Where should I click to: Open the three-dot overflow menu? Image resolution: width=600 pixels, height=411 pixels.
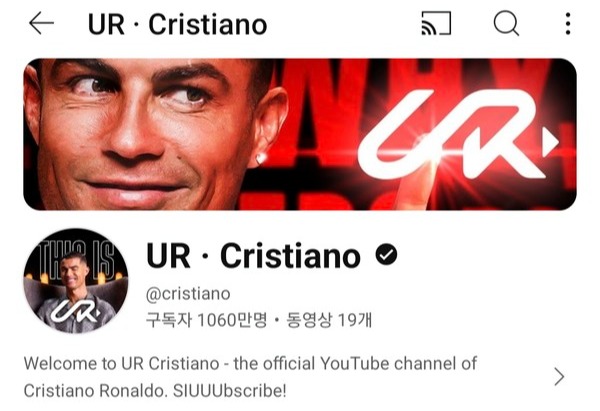(568, 24)
